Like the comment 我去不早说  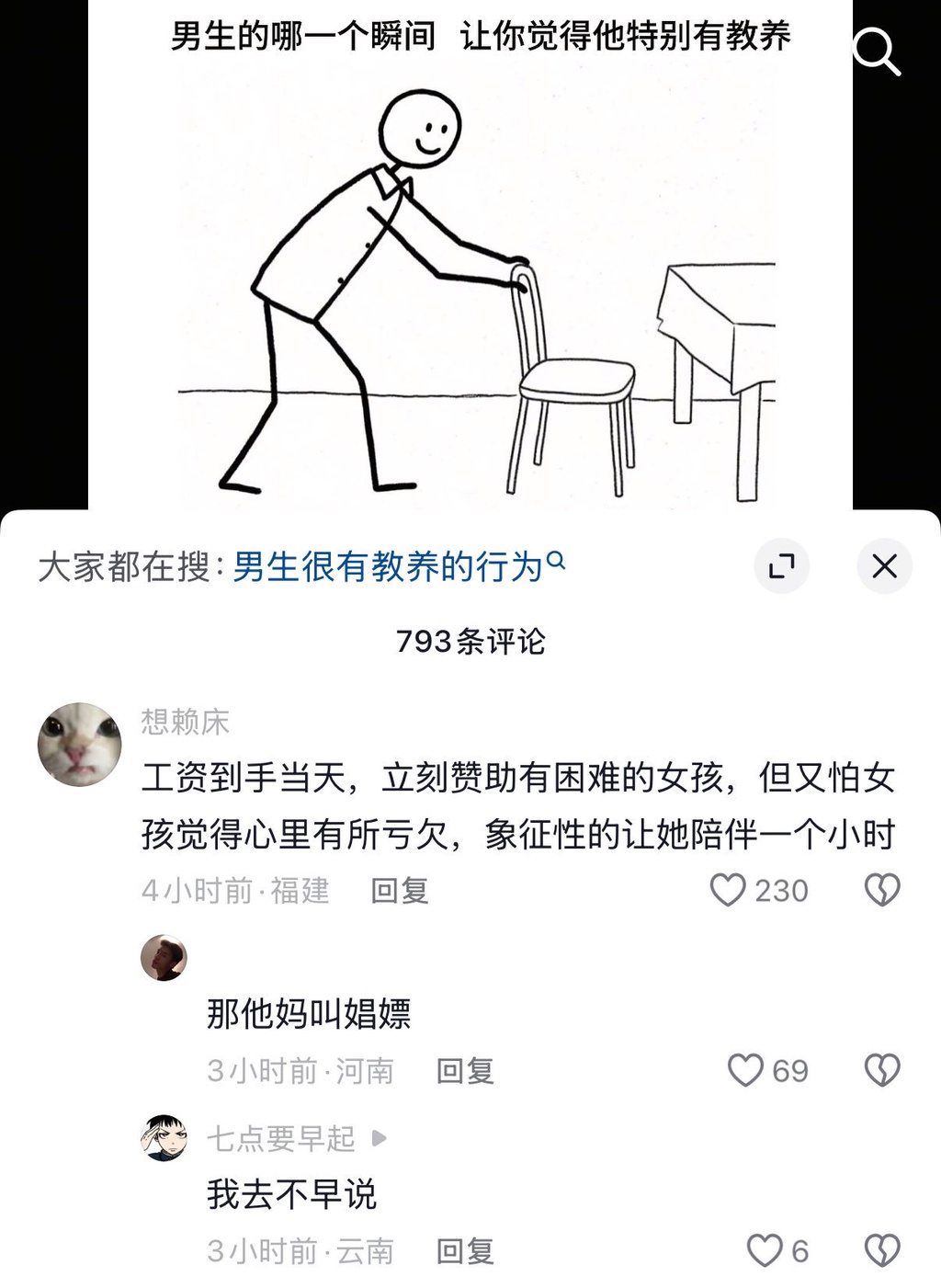tap(765, 1250)
